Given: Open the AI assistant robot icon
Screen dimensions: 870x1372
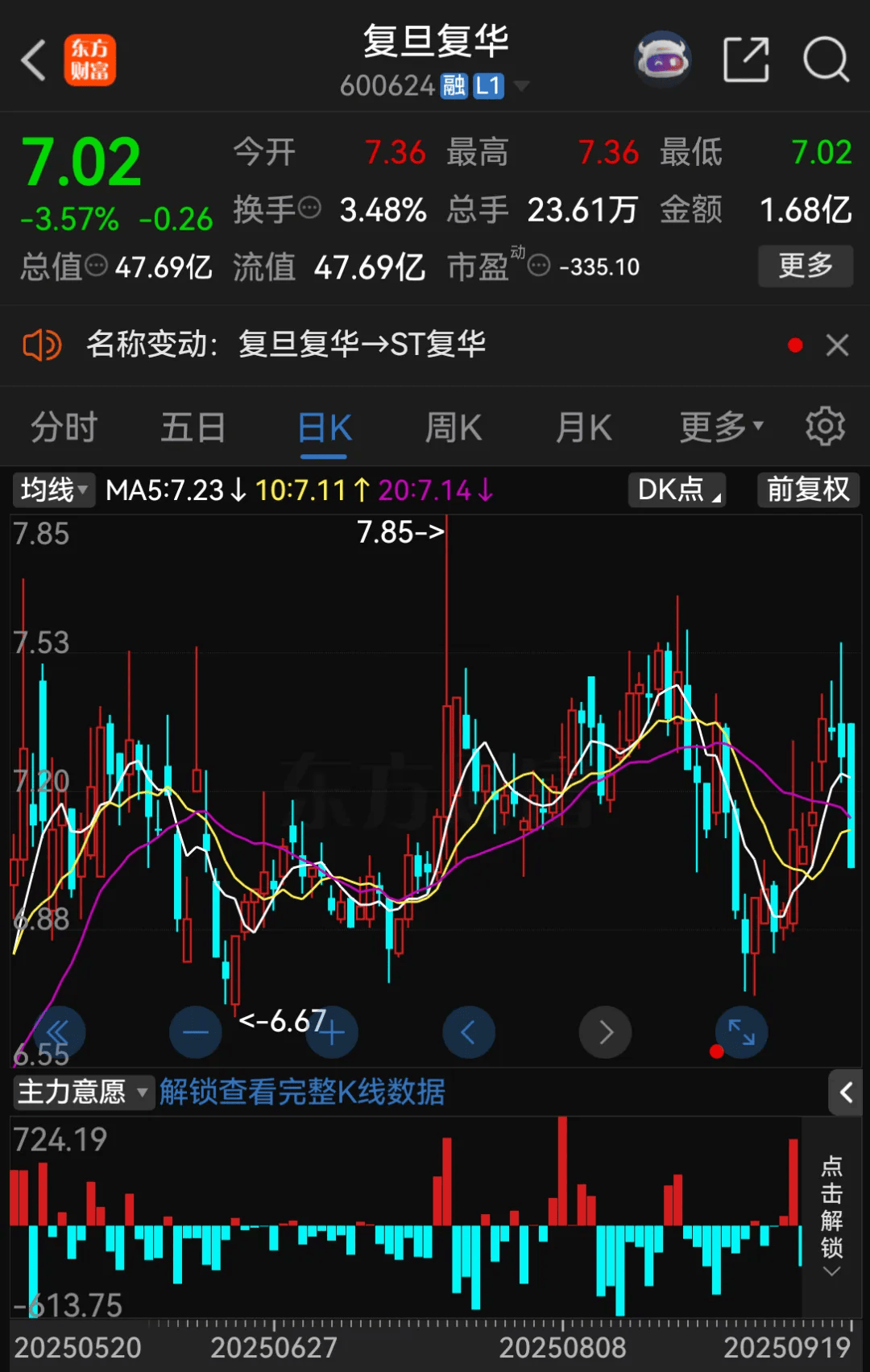Looking at the screenshot, I should 662,59.
